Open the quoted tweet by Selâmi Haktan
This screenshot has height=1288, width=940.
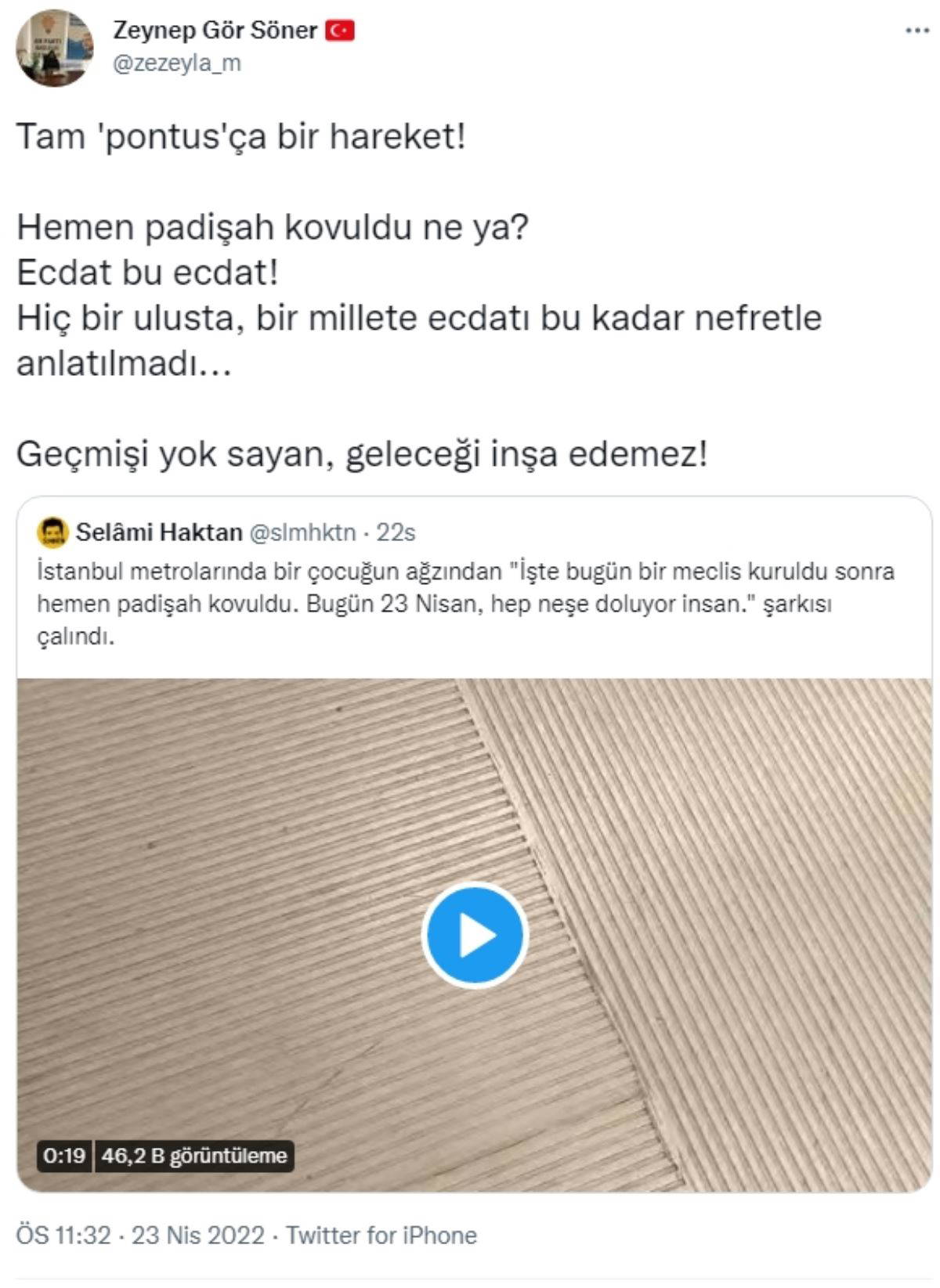[x=465, y=604]
